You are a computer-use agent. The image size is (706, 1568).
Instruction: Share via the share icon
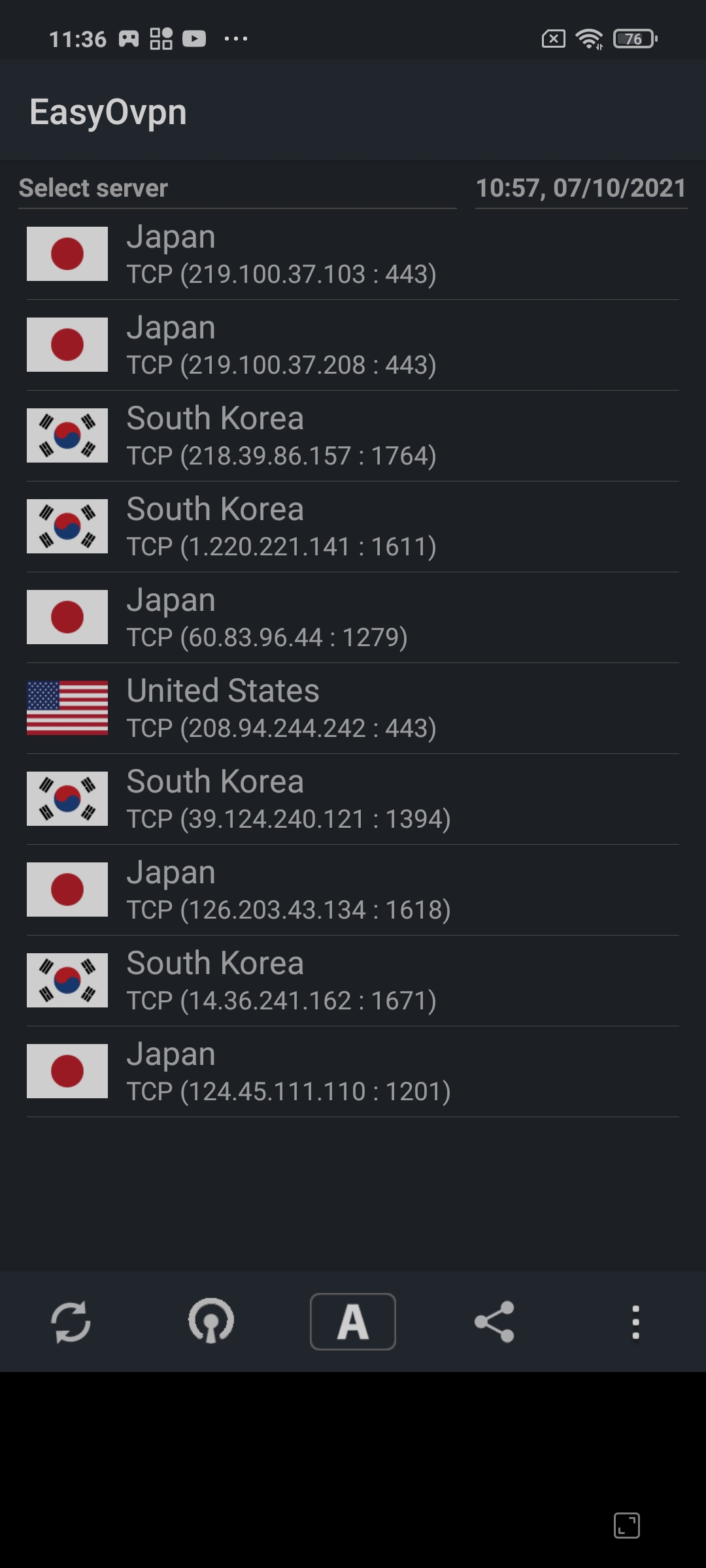(494, 1322)
